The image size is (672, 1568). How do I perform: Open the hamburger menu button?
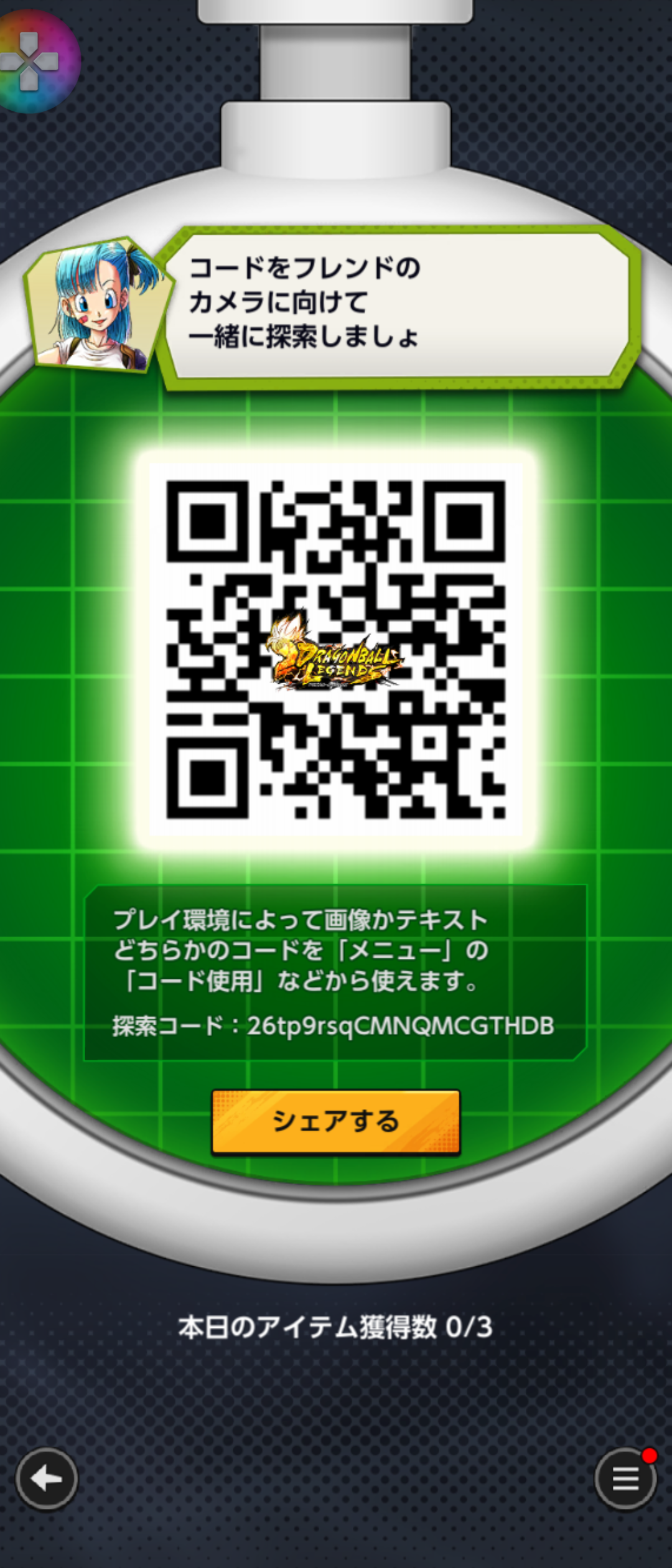[x=625, y=1478]
